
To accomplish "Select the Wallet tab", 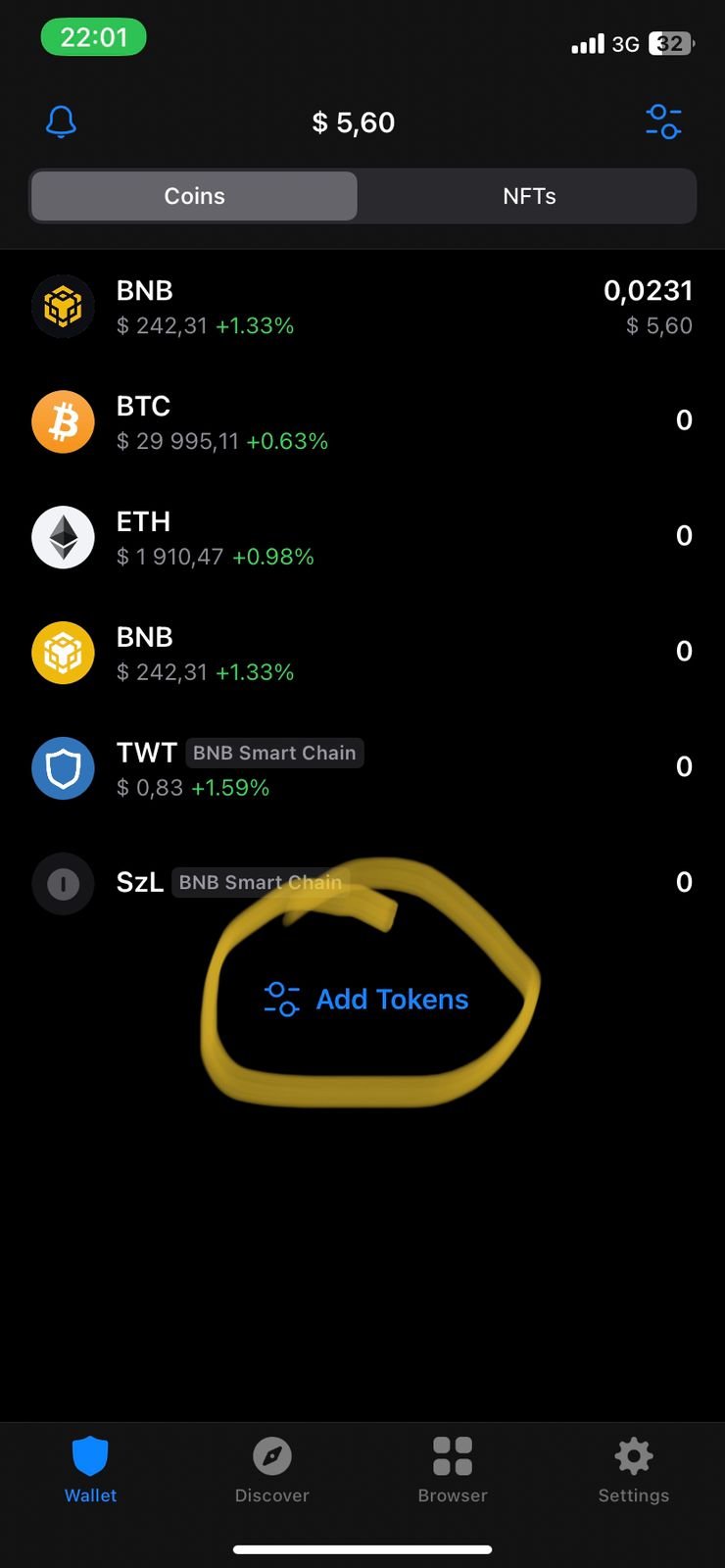I will tap(90, 1469).
